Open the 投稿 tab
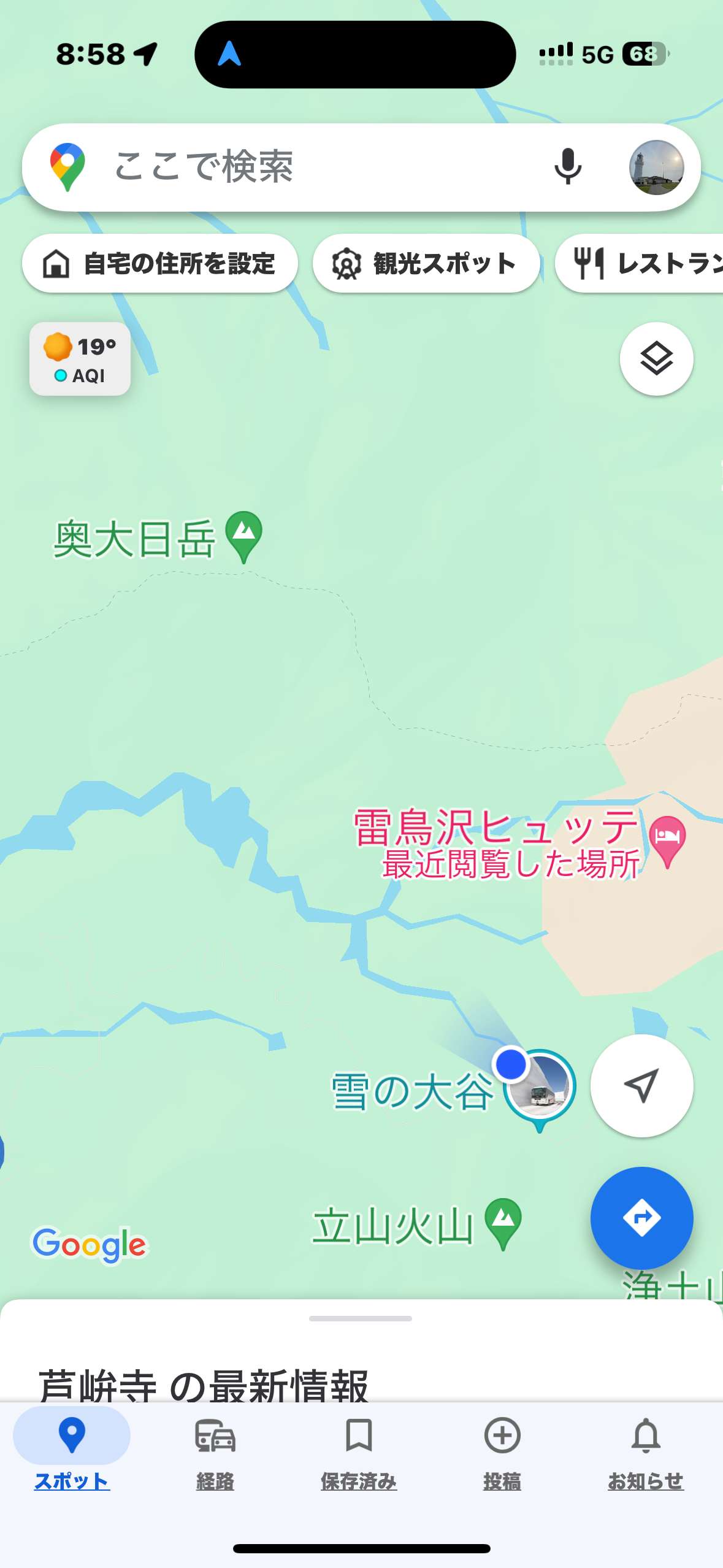The height and width of the screenshot is (1568, 723). pos(502,1453)
